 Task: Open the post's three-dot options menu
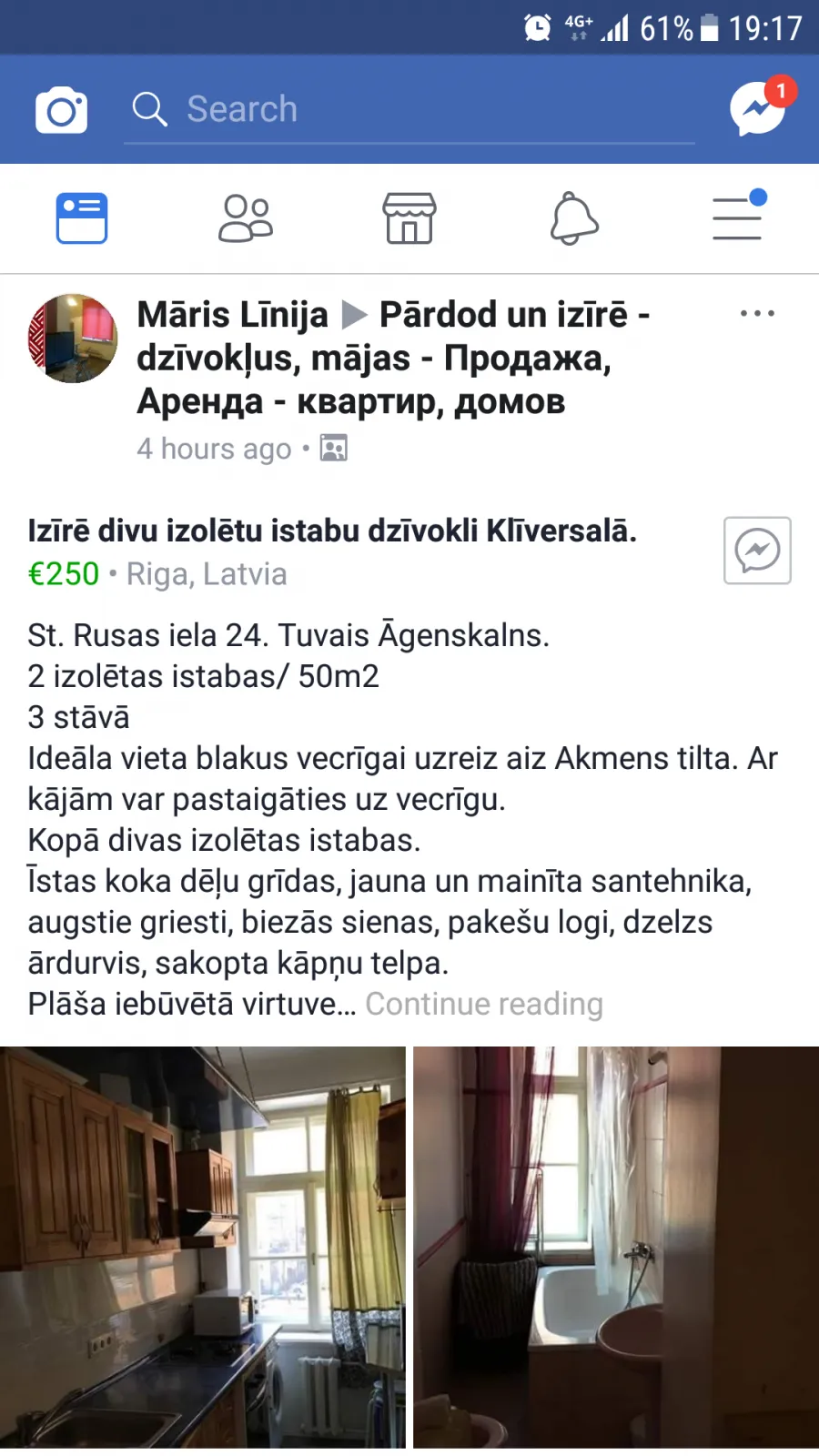tap(757, 313)
